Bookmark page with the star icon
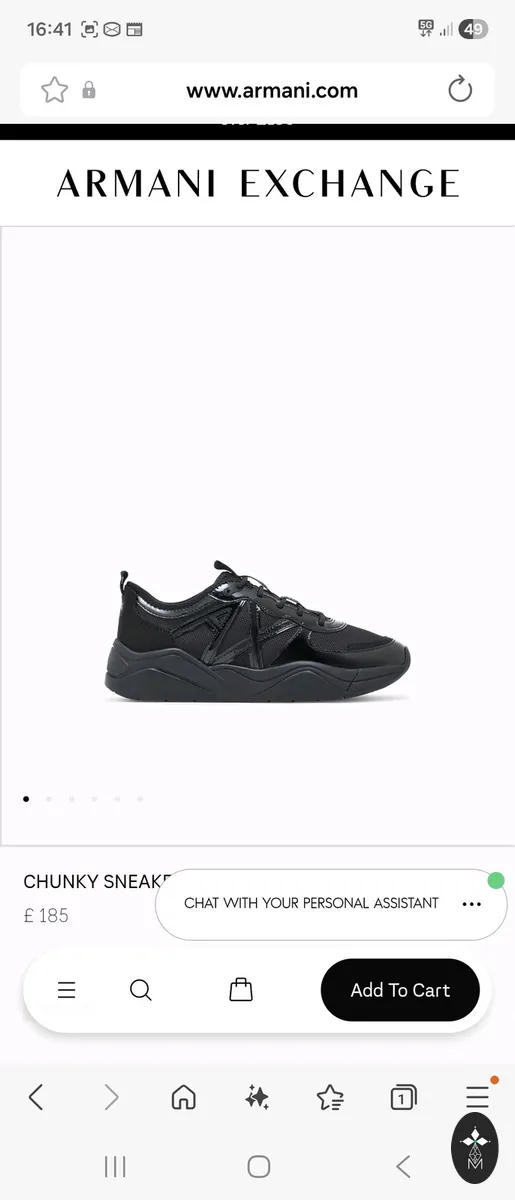The width and height of the screenshot is (515, 1200). [x=54, y=91]
